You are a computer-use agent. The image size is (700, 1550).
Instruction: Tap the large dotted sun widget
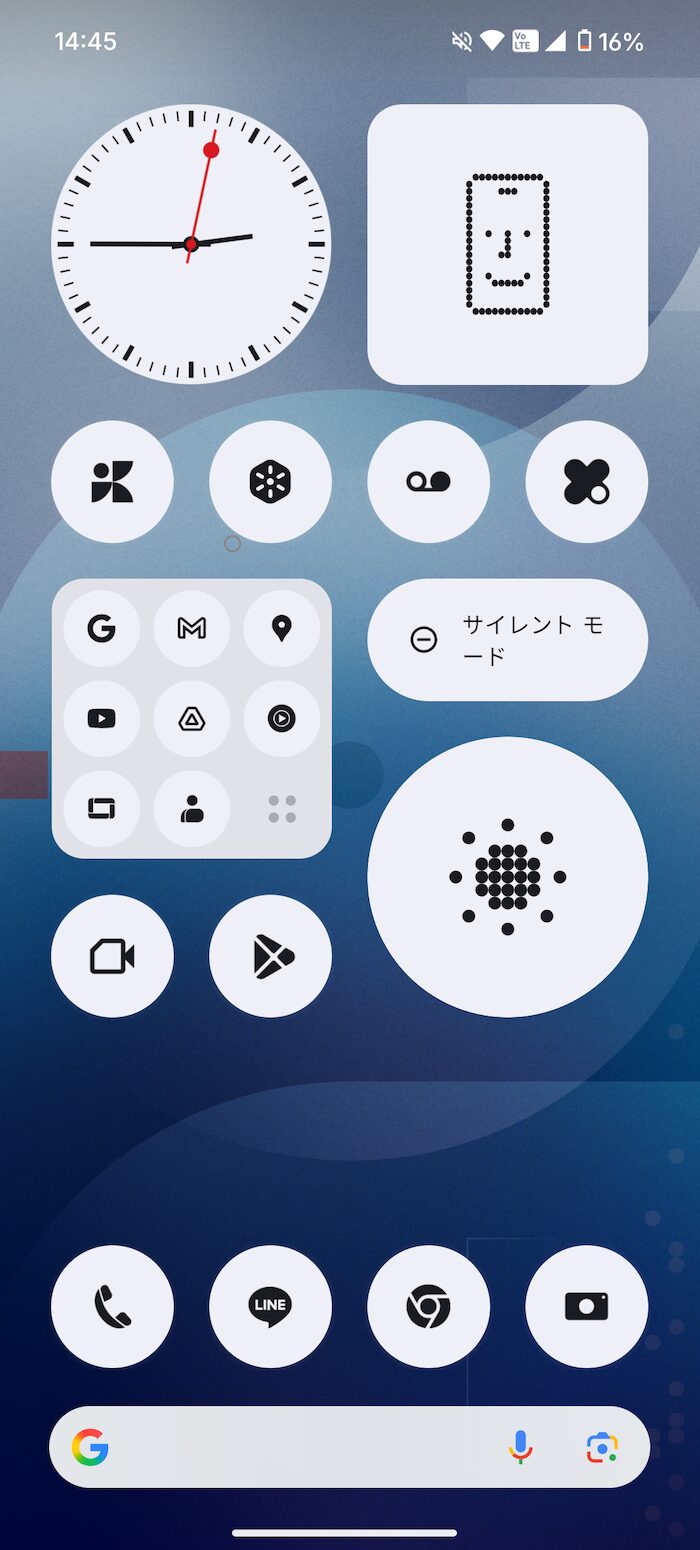click(508, 877)
